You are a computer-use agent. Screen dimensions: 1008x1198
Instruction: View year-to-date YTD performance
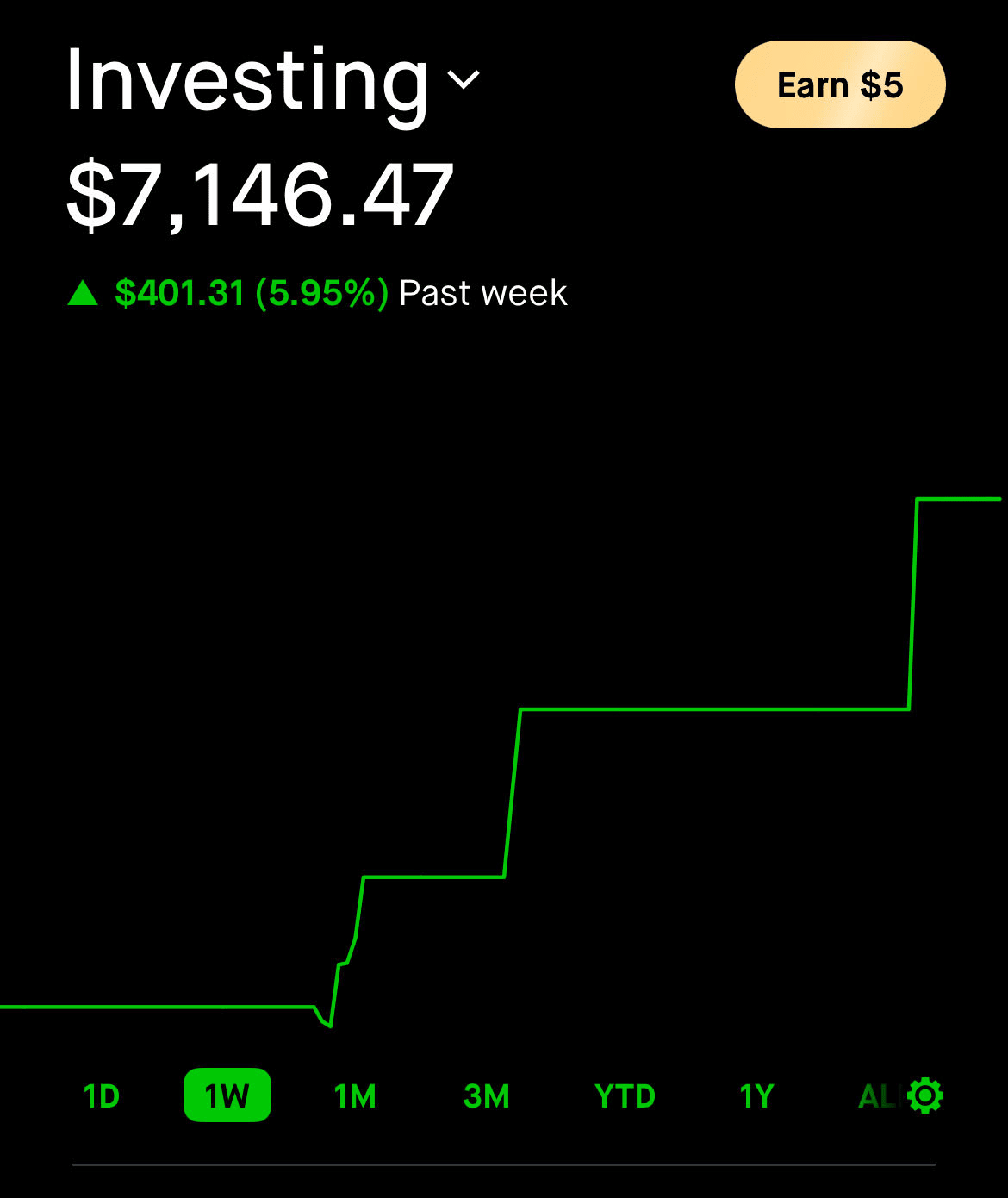point(625,1096)
